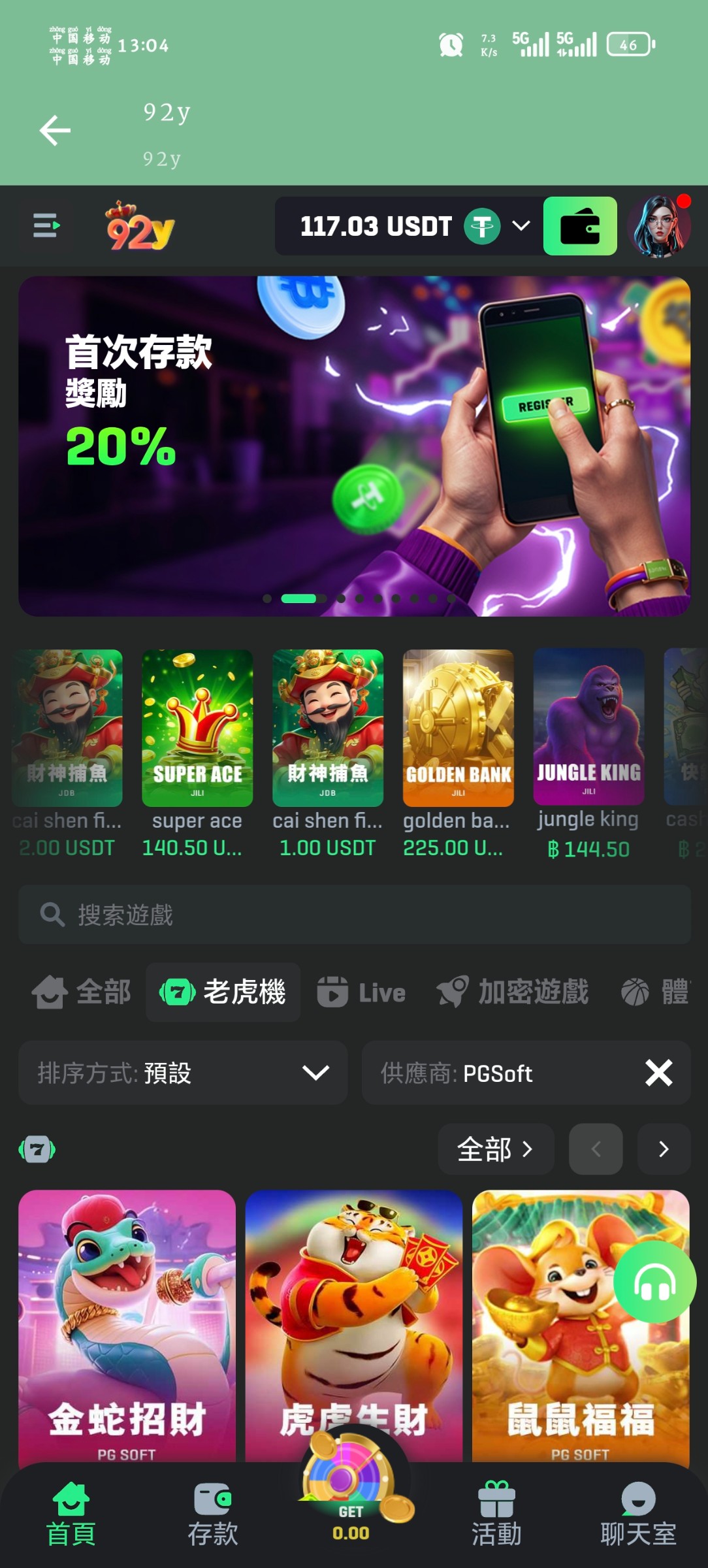
Task: View all slots via 全部 button
Action: 495,1149
